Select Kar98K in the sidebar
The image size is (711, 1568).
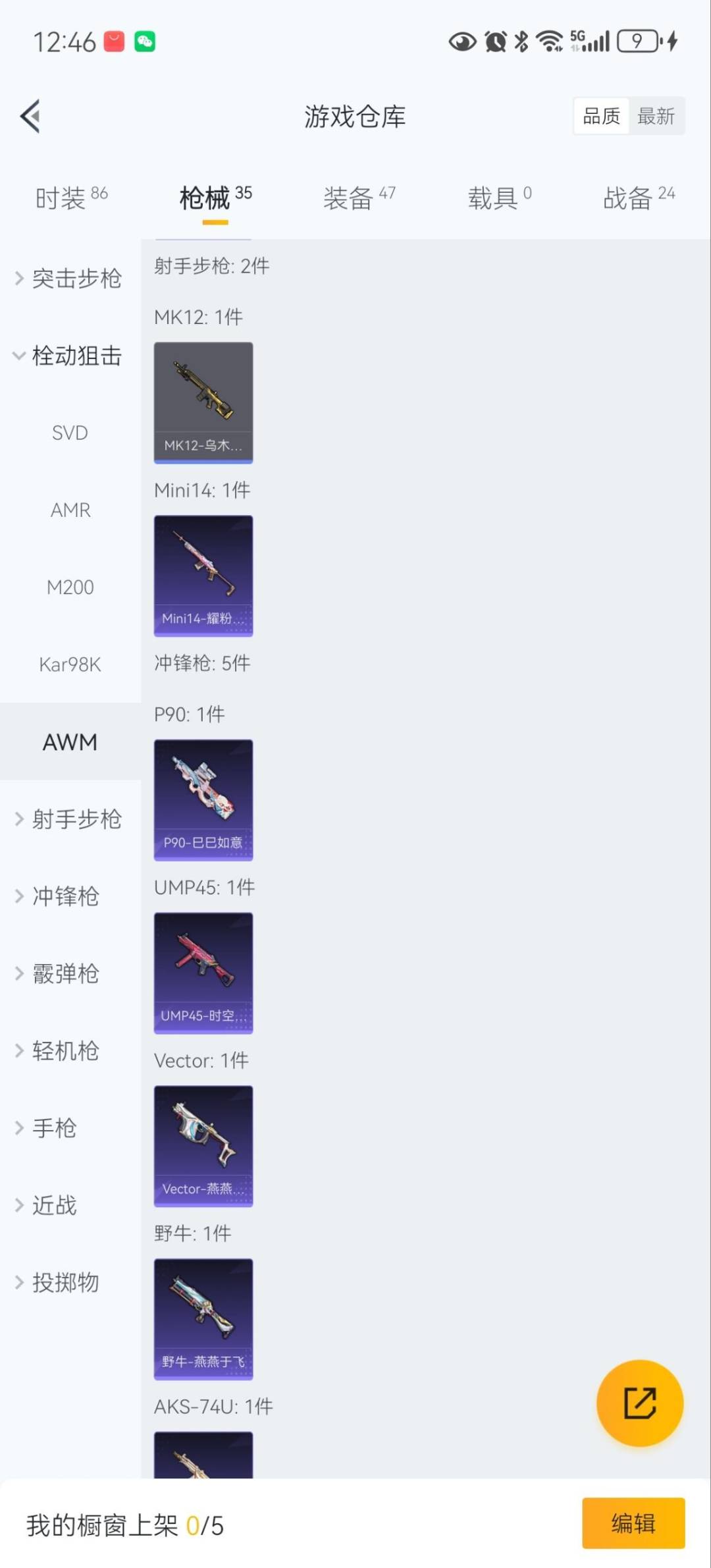[70, 664]
